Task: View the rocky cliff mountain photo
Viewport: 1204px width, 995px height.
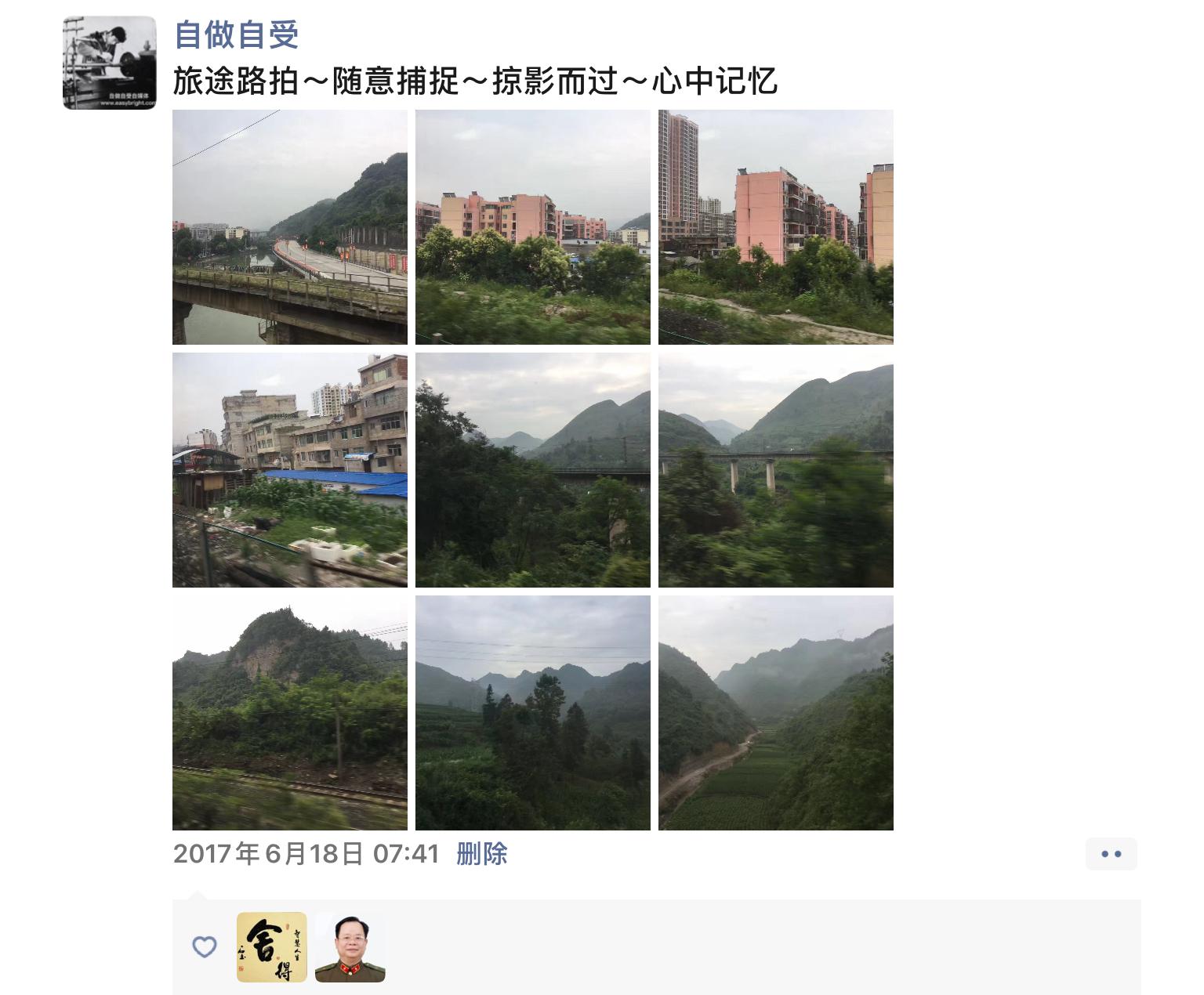Action: (290, 713)
